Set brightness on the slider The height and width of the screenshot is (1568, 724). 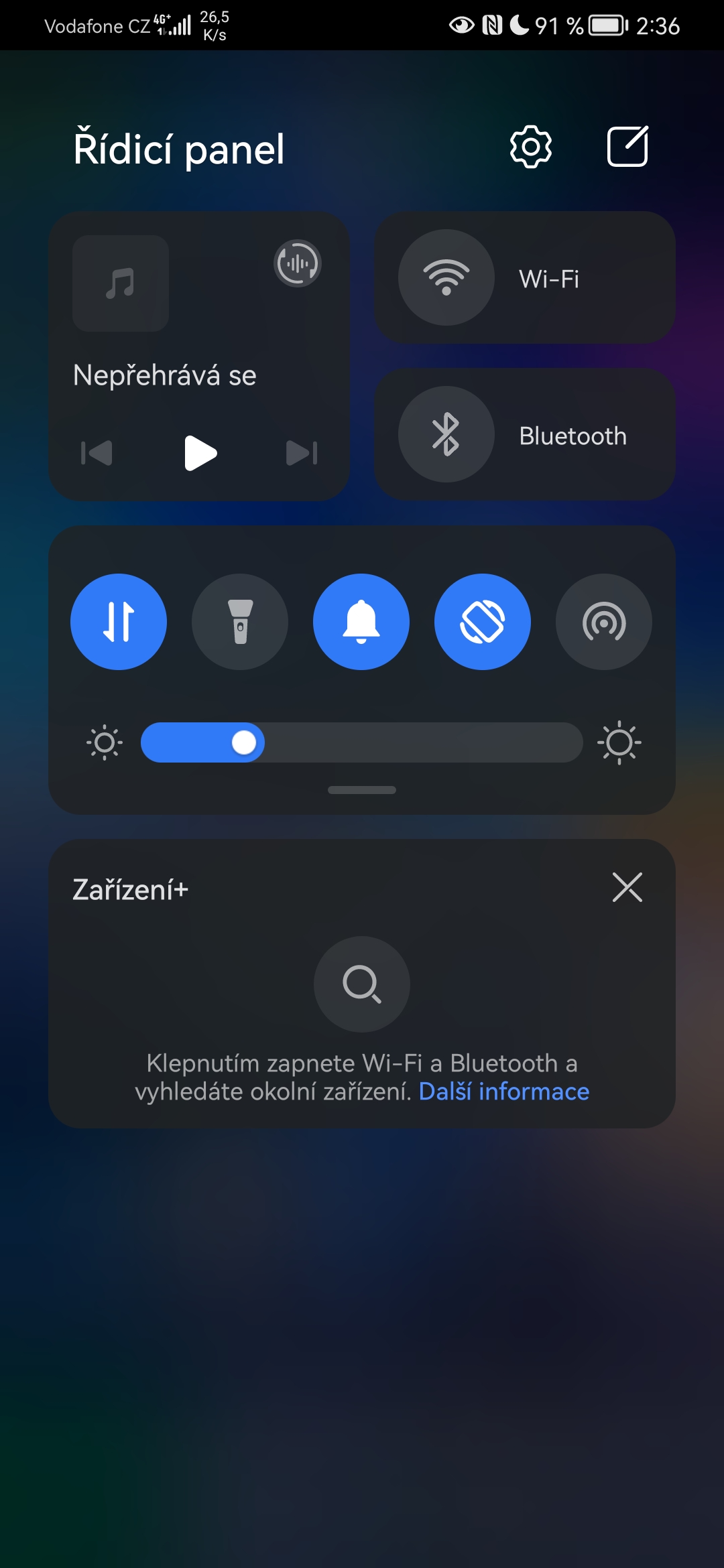click(x=361, y=742)
